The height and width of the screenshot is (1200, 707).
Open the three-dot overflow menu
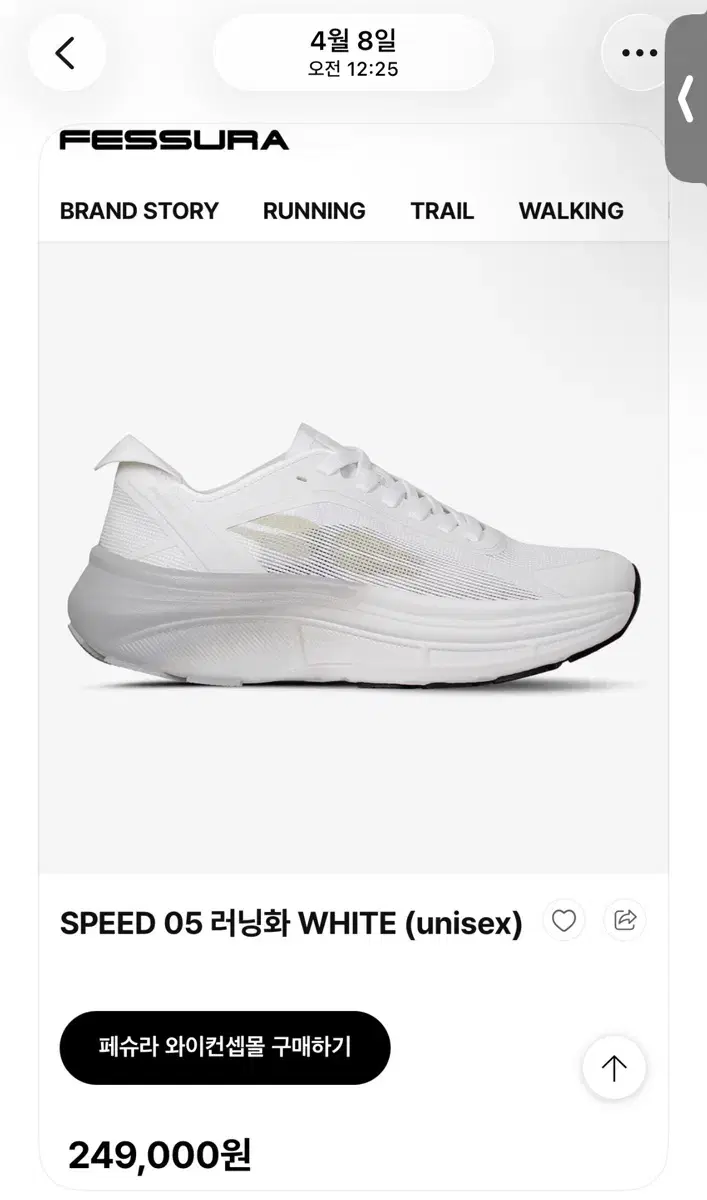[639, 53]
